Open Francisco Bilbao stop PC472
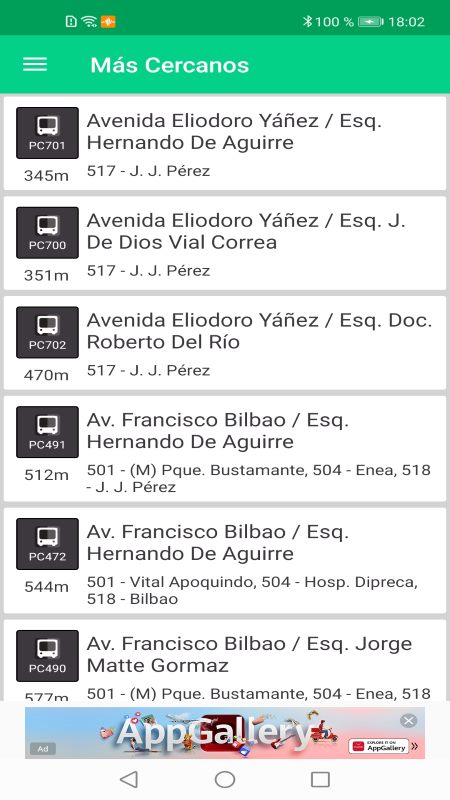 (225, 560)
